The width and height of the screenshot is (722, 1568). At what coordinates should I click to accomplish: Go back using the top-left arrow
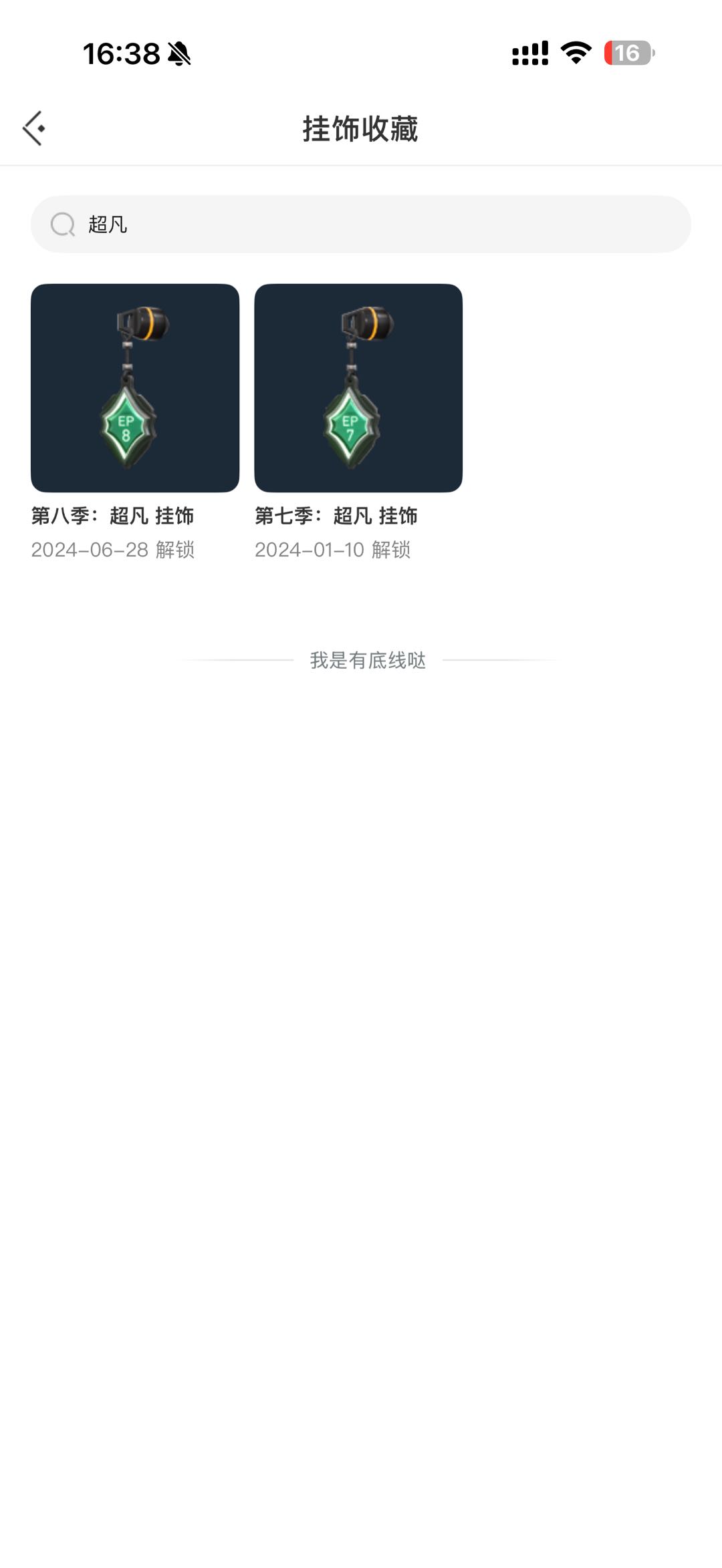(33, 128)
